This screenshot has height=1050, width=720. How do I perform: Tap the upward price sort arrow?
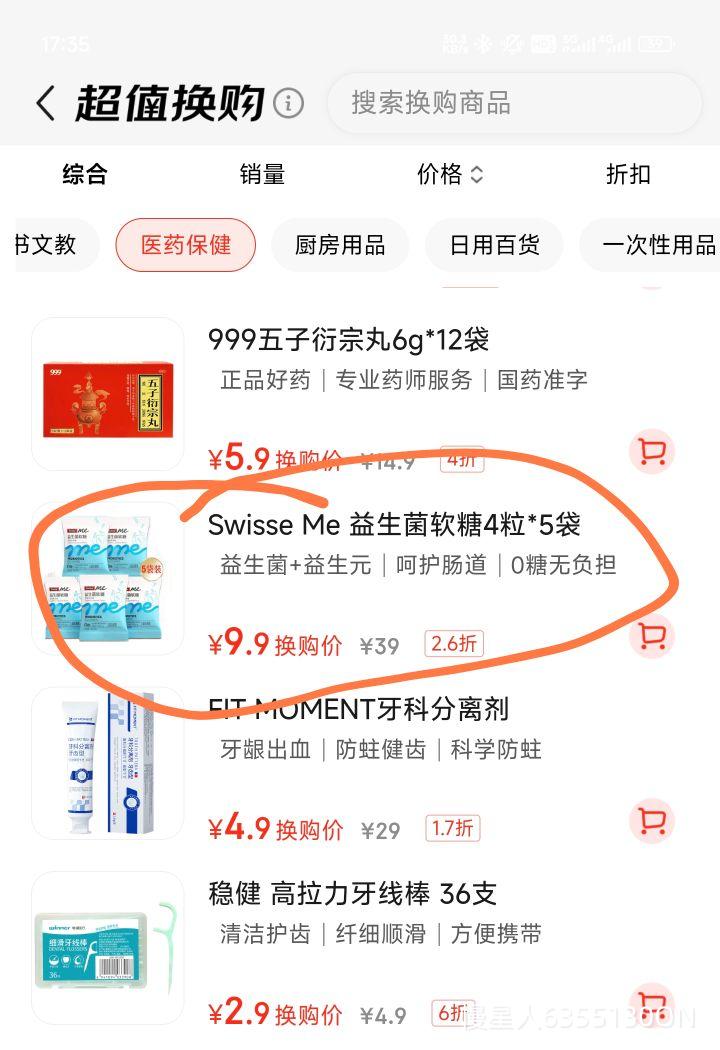477,169
